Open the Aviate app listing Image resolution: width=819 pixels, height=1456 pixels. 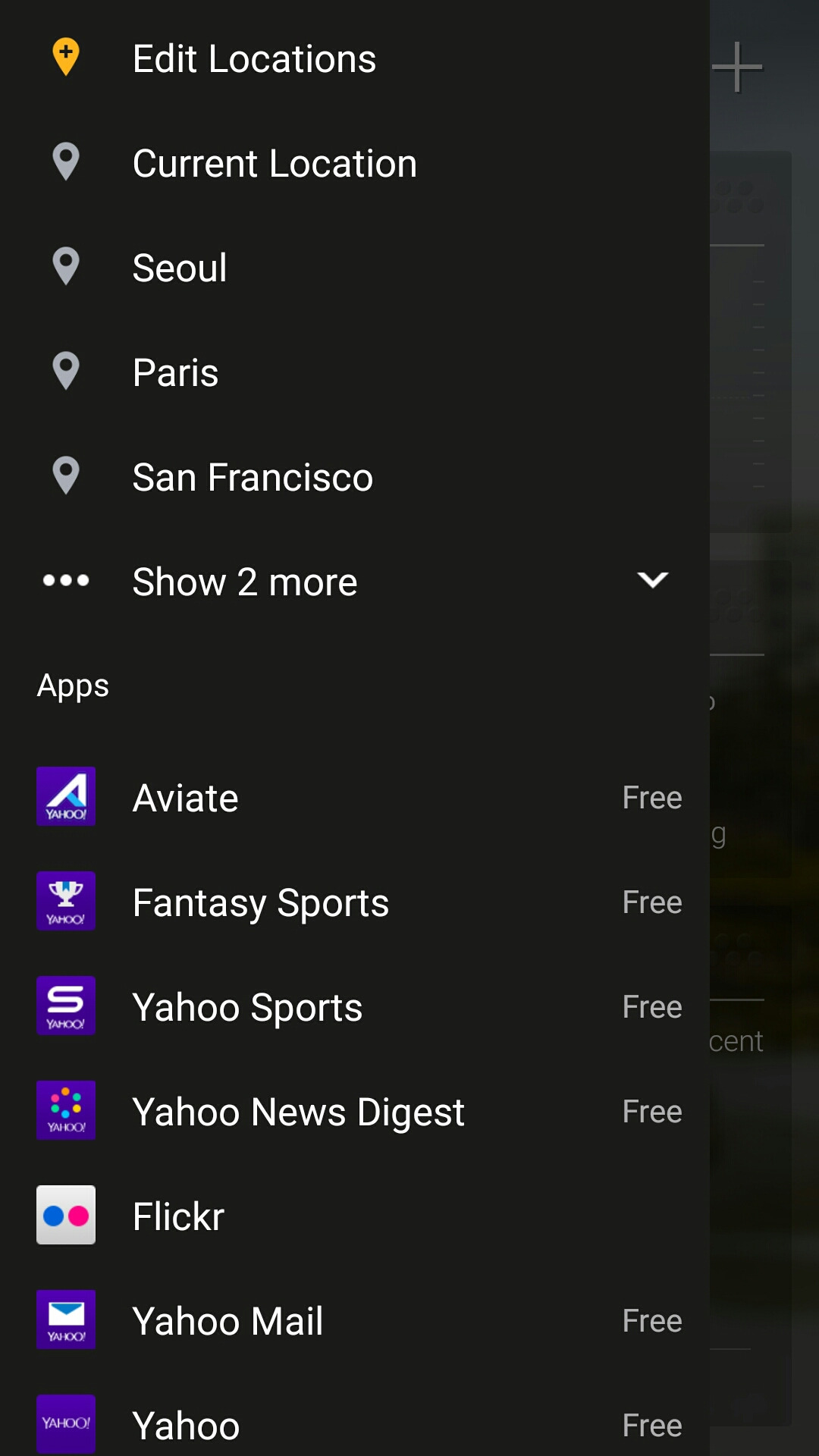pos(186,798)
